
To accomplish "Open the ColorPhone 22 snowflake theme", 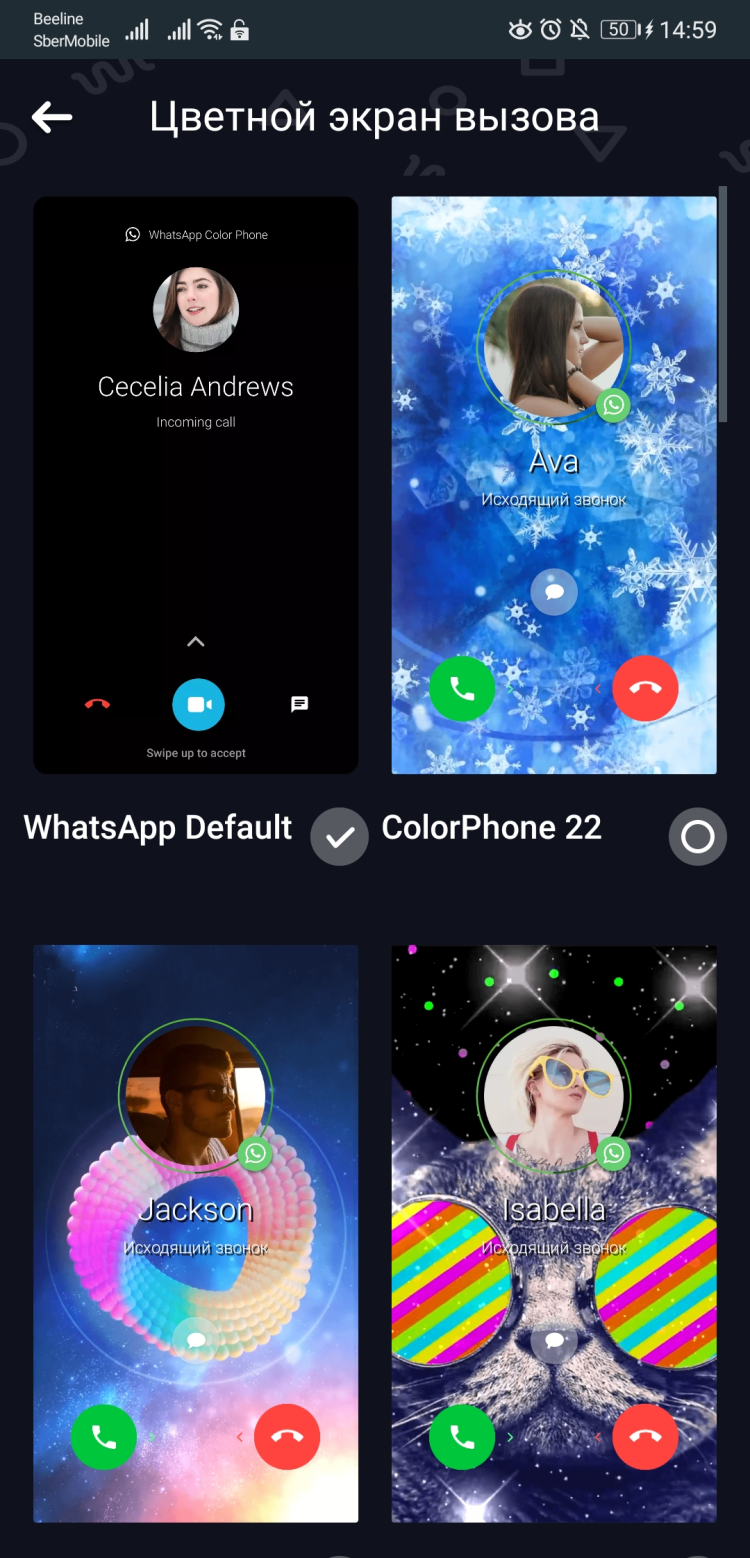I will tap(553, 485).
